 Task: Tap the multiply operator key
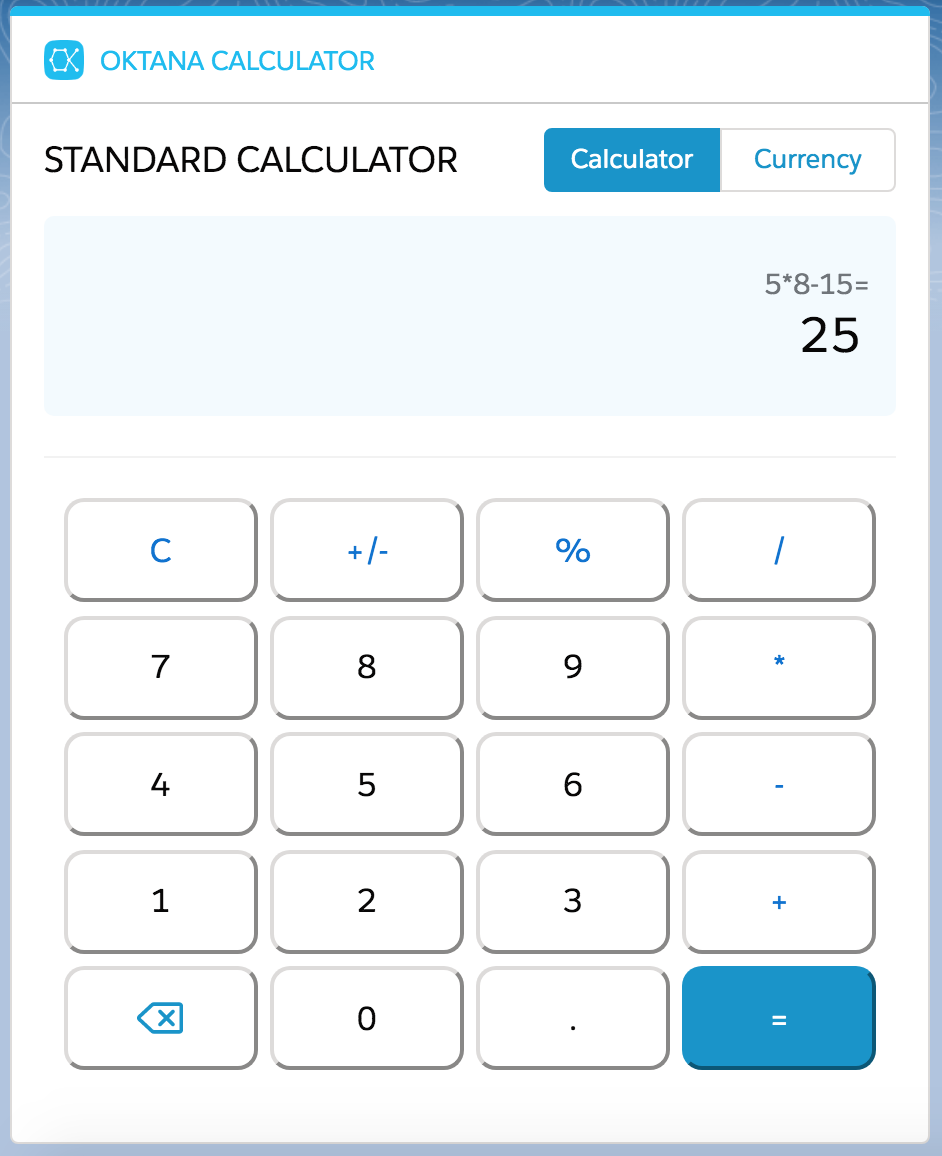pos(779,667)
